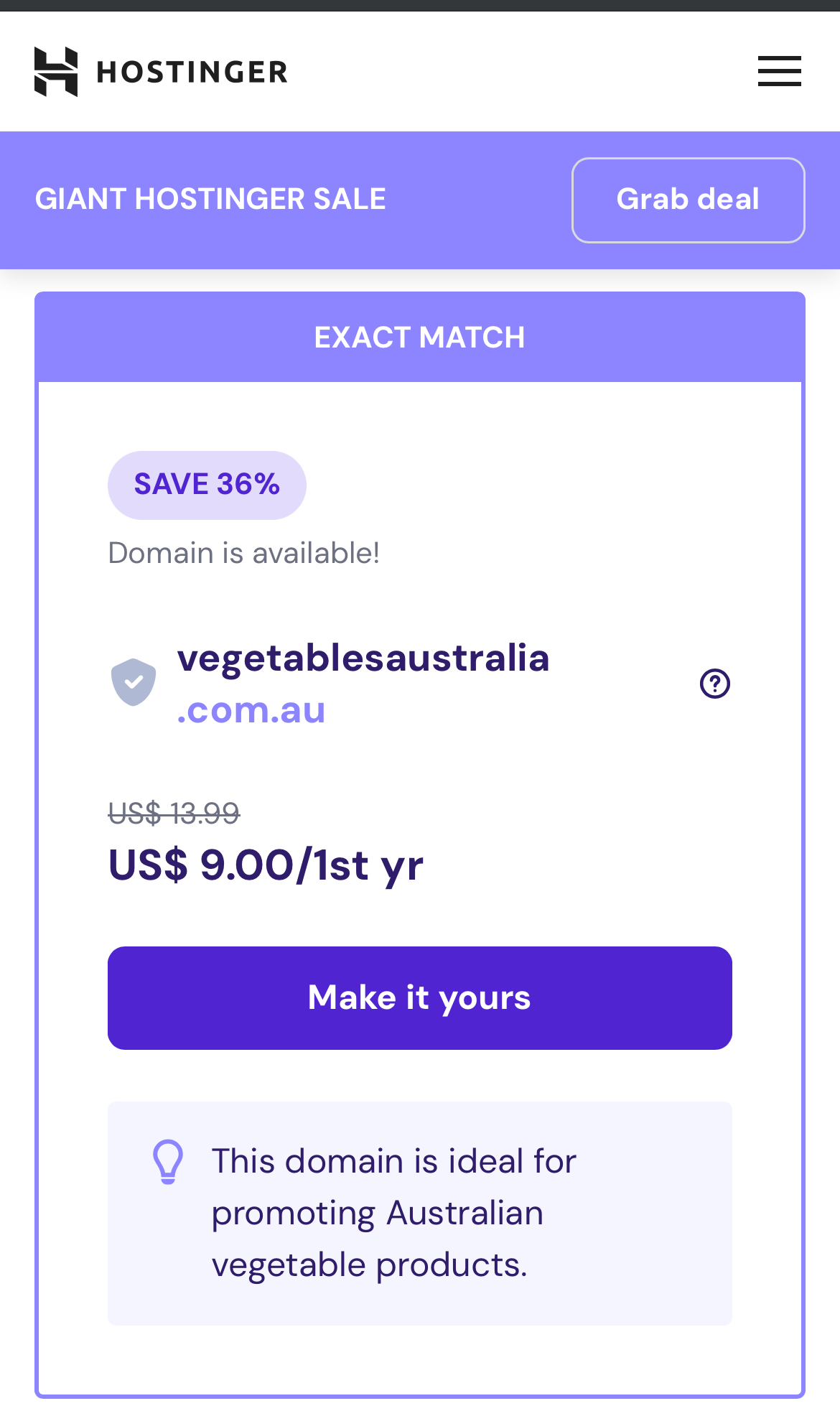The width and height of the screenshot is (840, 1406).
Task: Open the hamburger menu
Action: click(x=779, y=71)
